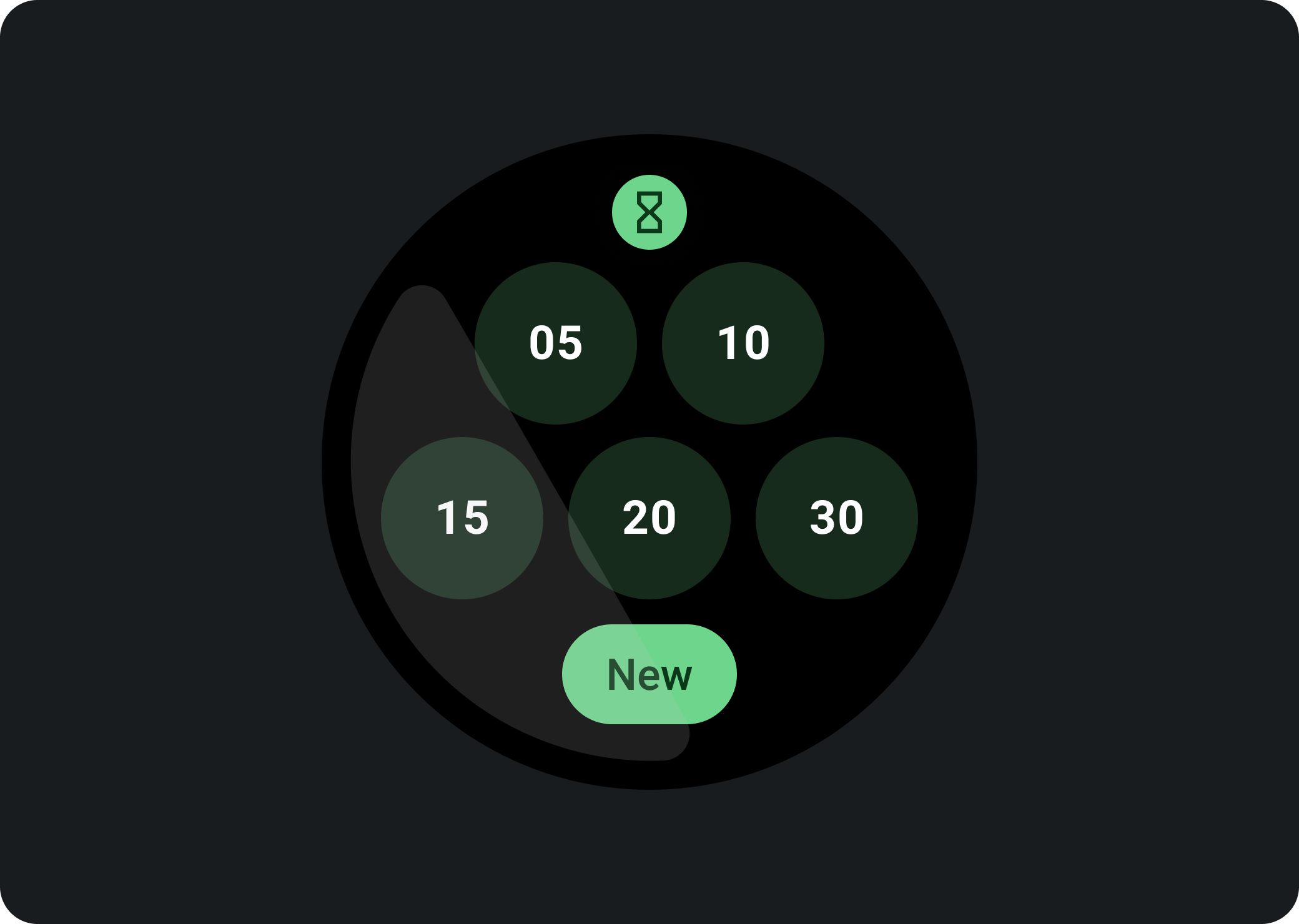The height and width of the screenshot is (924, 1299).
Task: Start the 20 minute timer
Action: click(x=649, y=518)
